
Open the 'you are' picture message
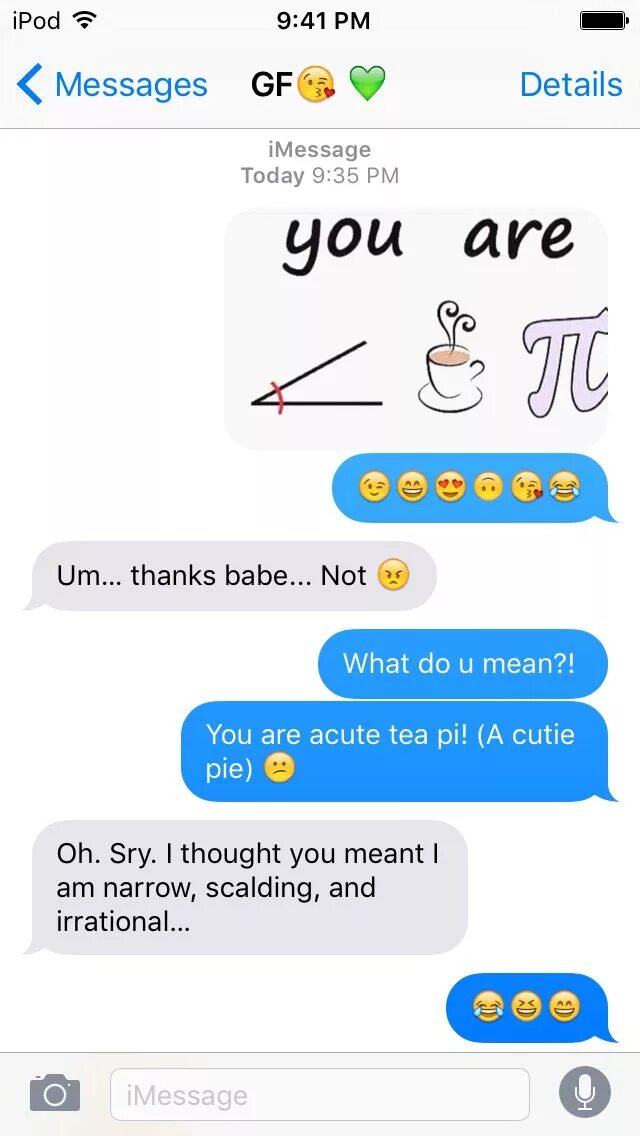(x=415, y=329)
